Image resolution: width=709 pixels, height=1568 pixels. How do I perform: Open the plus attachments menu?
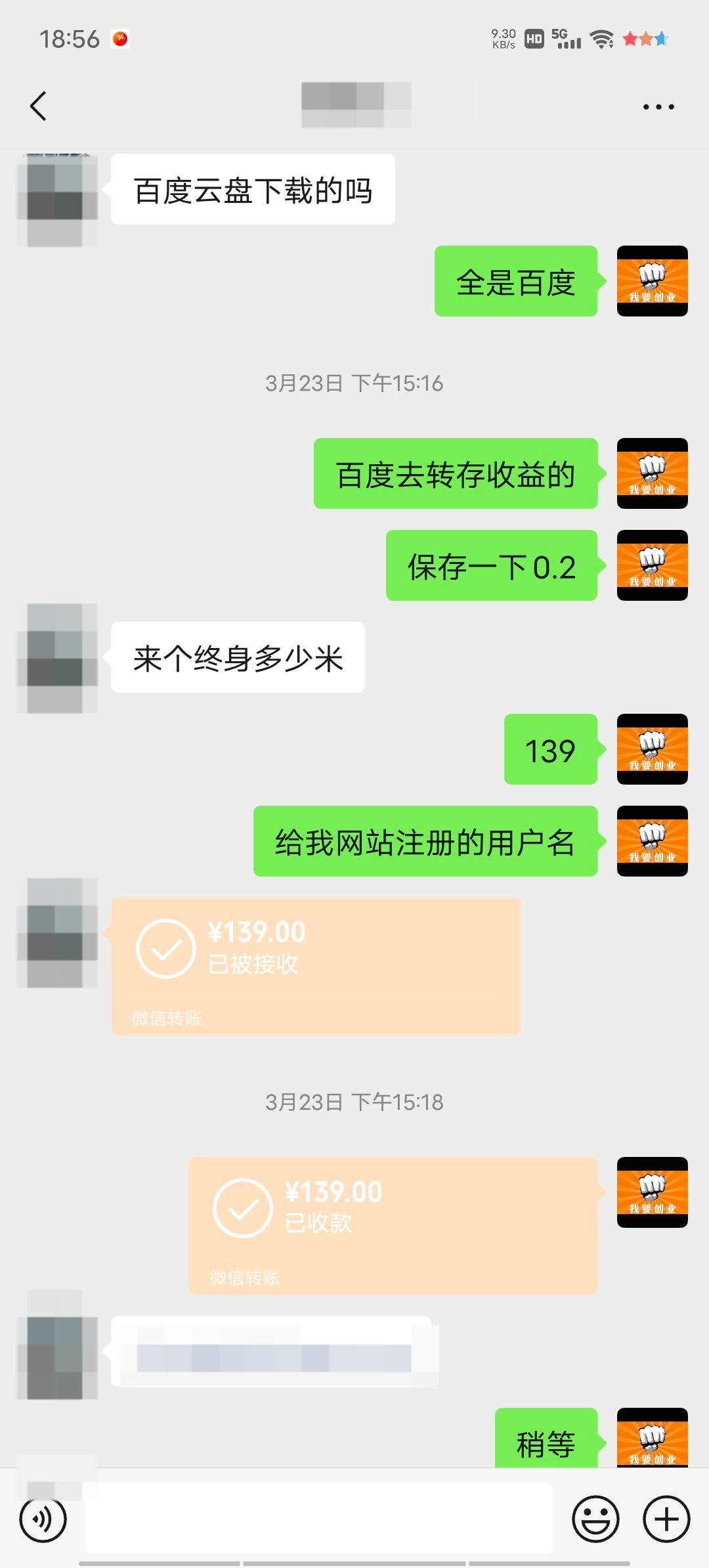pyautogui.click(x=666, y=1519)
